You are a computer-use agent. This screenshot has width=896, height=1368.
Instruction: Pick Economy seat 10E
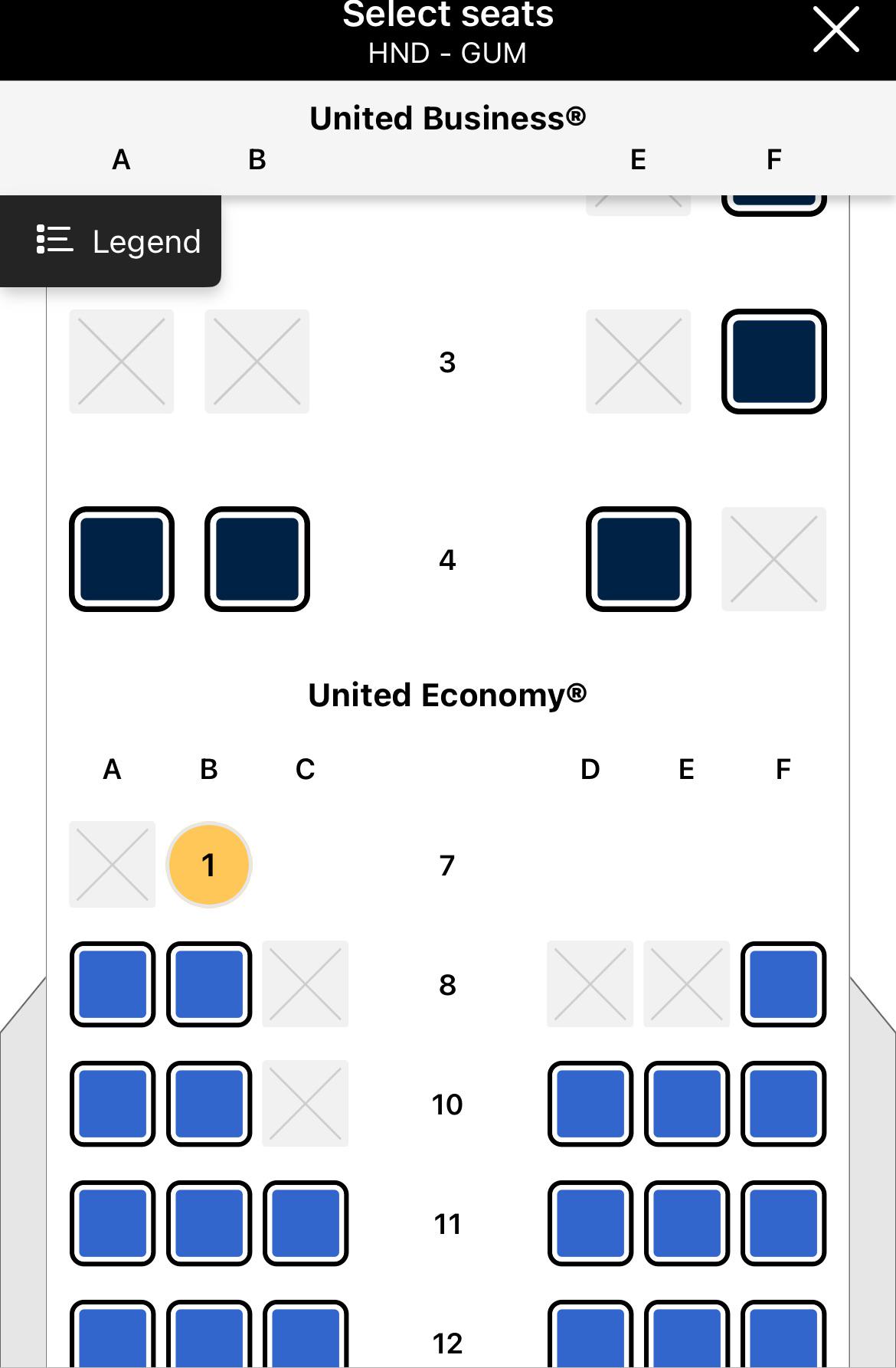[686, 1104]
